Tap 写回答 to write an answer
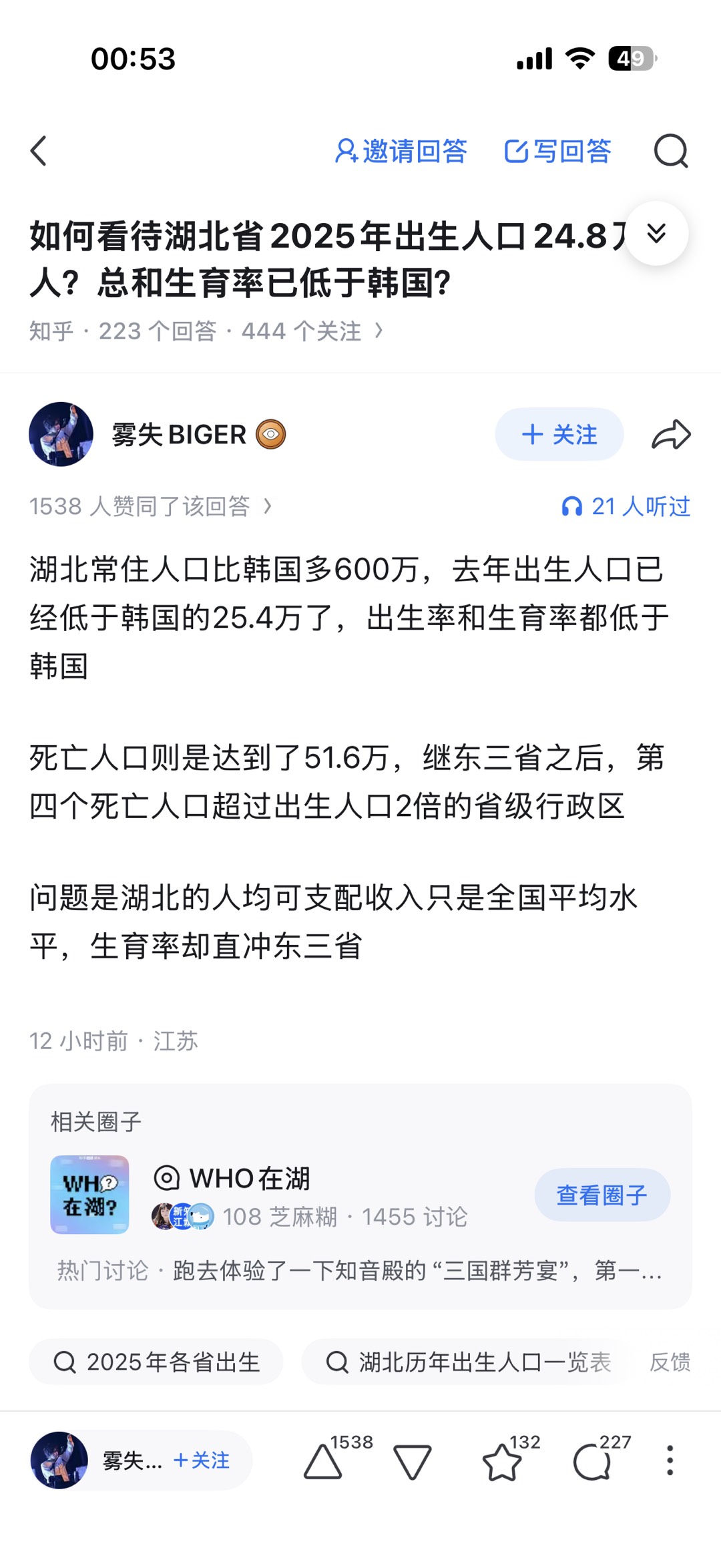Image resolution: width=721 pixels, height=1568 pixels. tap(558, 152)
